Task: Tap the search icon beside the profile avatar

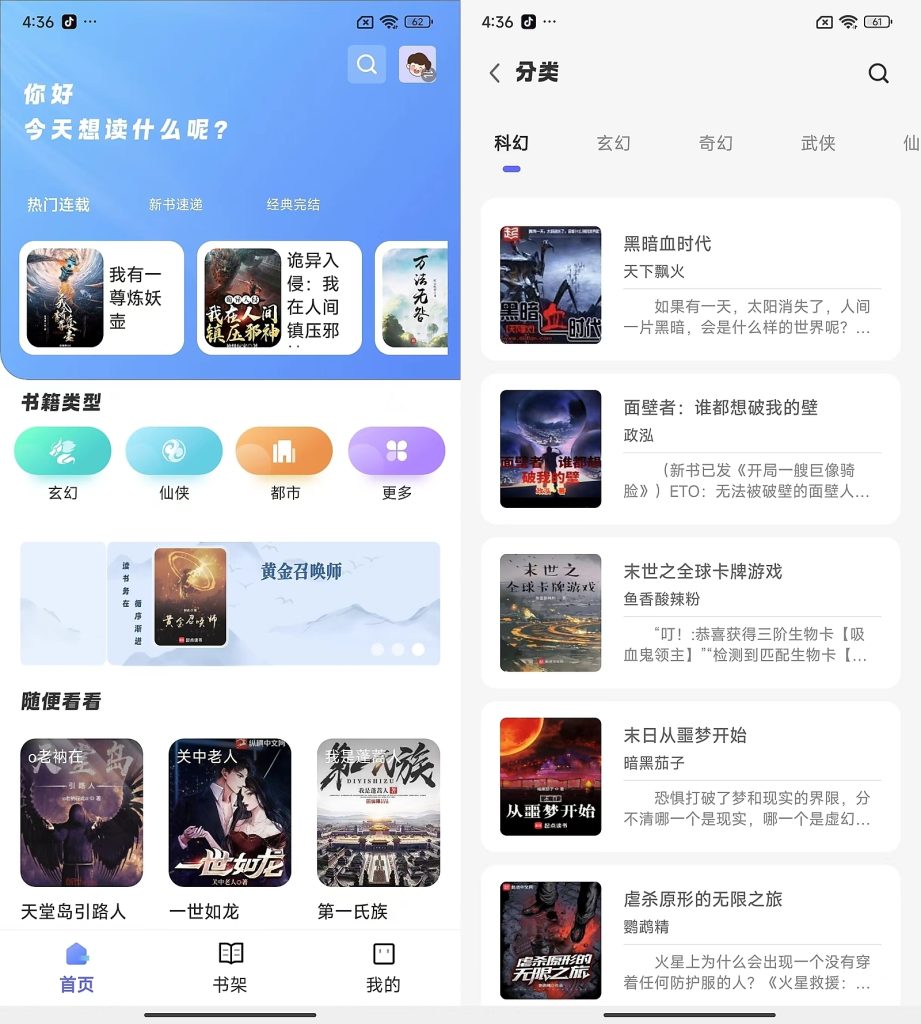Action: pos(367,65)
